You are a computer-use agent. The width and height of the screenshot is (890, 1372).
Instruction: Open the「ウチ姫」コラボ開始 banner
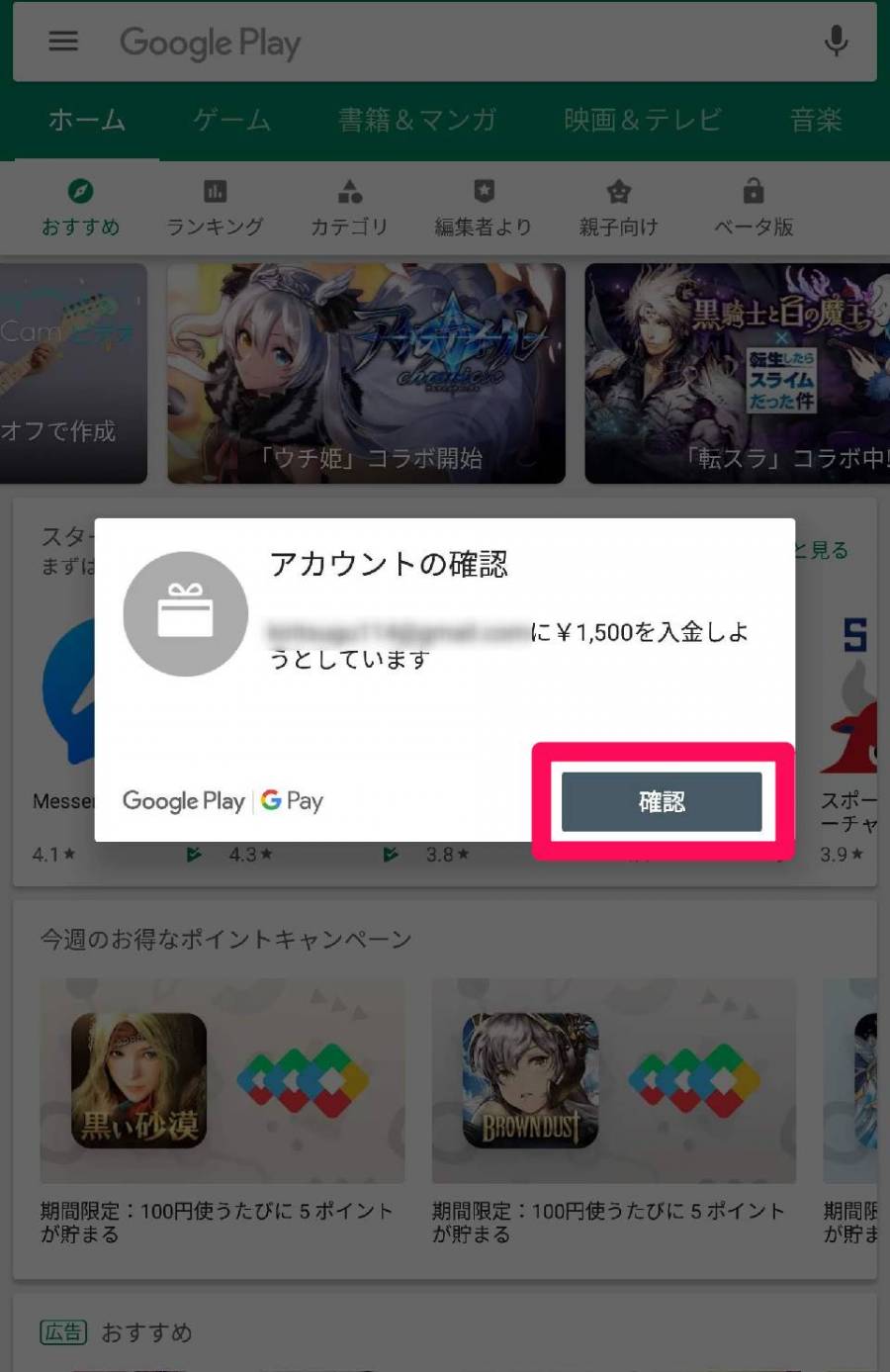(x=366, y=374)
